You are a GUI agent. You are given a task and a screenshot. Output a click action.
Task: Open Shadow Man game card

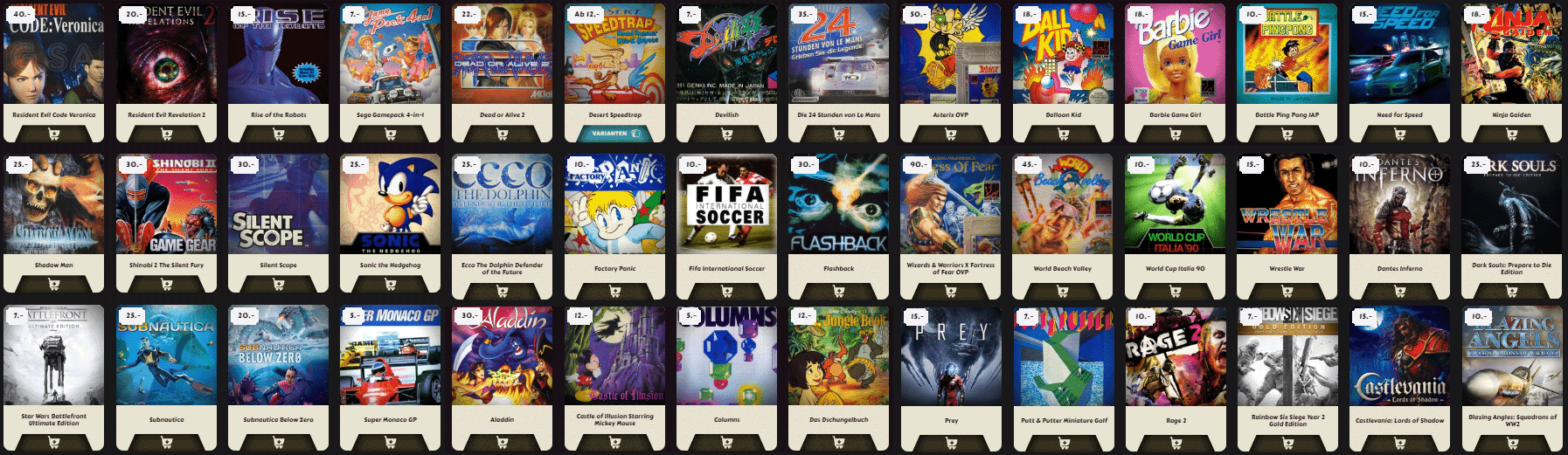[53, 205]
